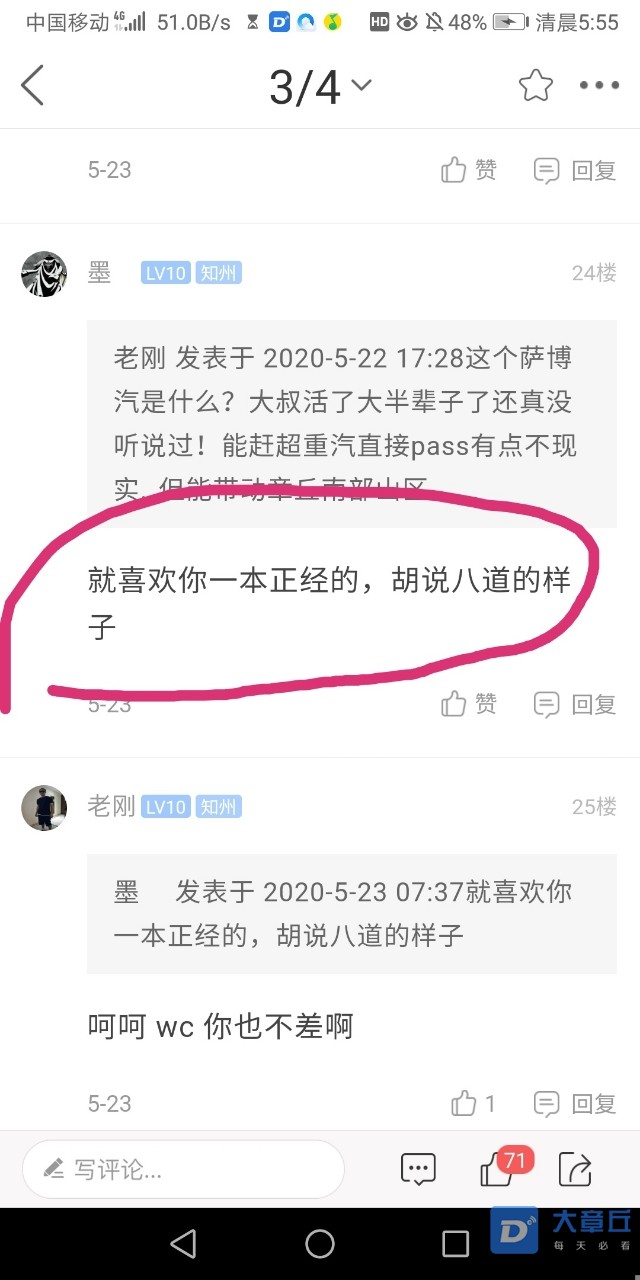Like 墨's comment on floor 24
The height and width of the screenshot is (1280, 640).
[468, 704]
